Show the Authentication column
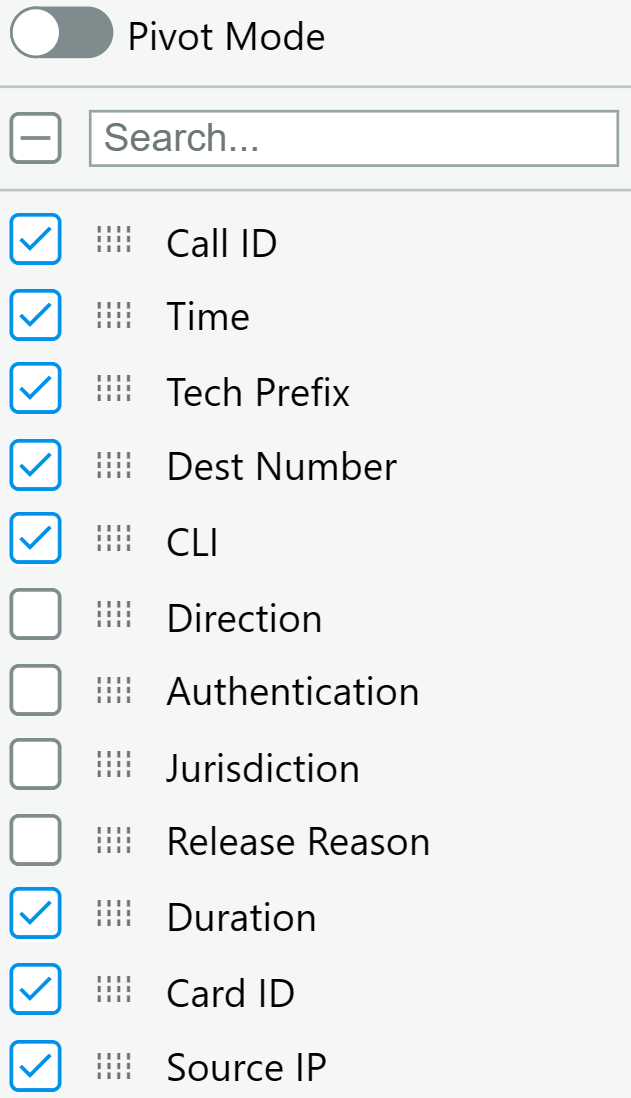This screenshot has height=1098, width=631. [36, 690]
